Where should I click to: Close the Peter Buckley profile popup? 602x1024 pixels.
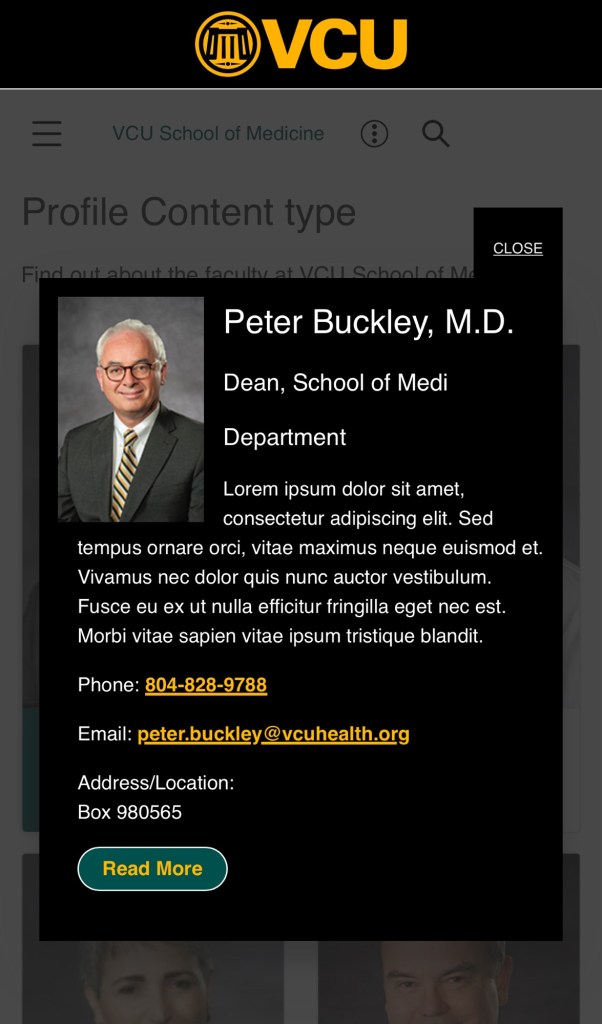pyautogui.click(x=517, y=248)
